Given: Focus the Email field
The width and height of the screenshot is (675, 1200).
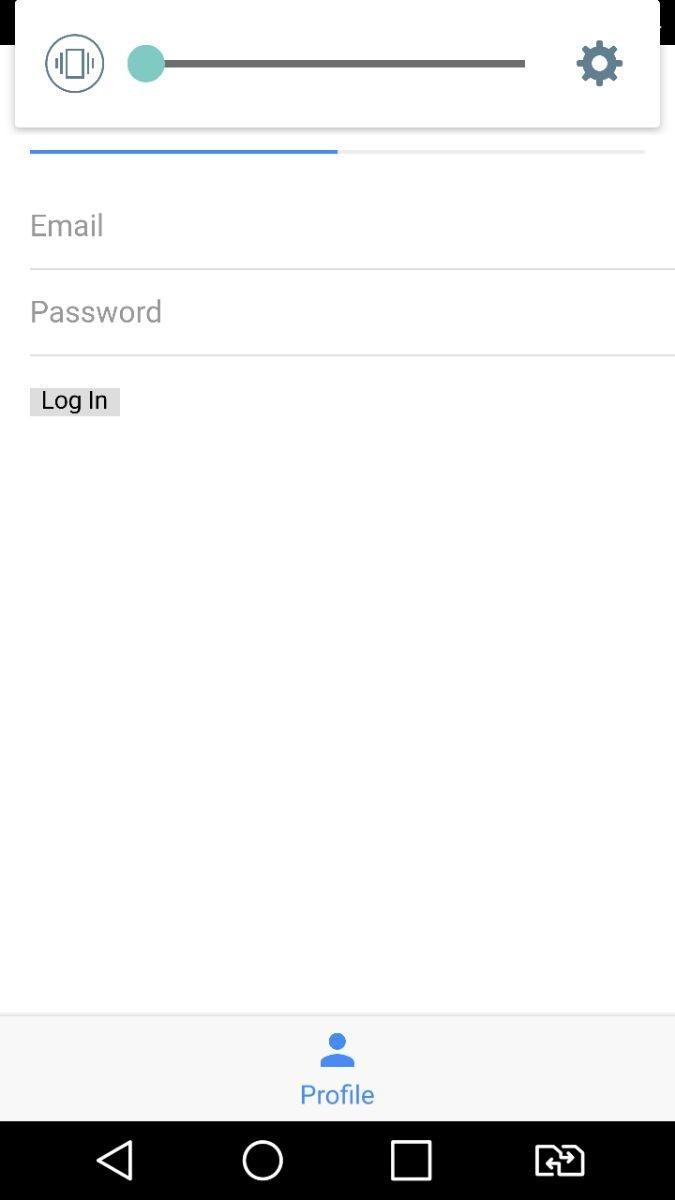Looking at the screenshot, I should pos(340,226).
